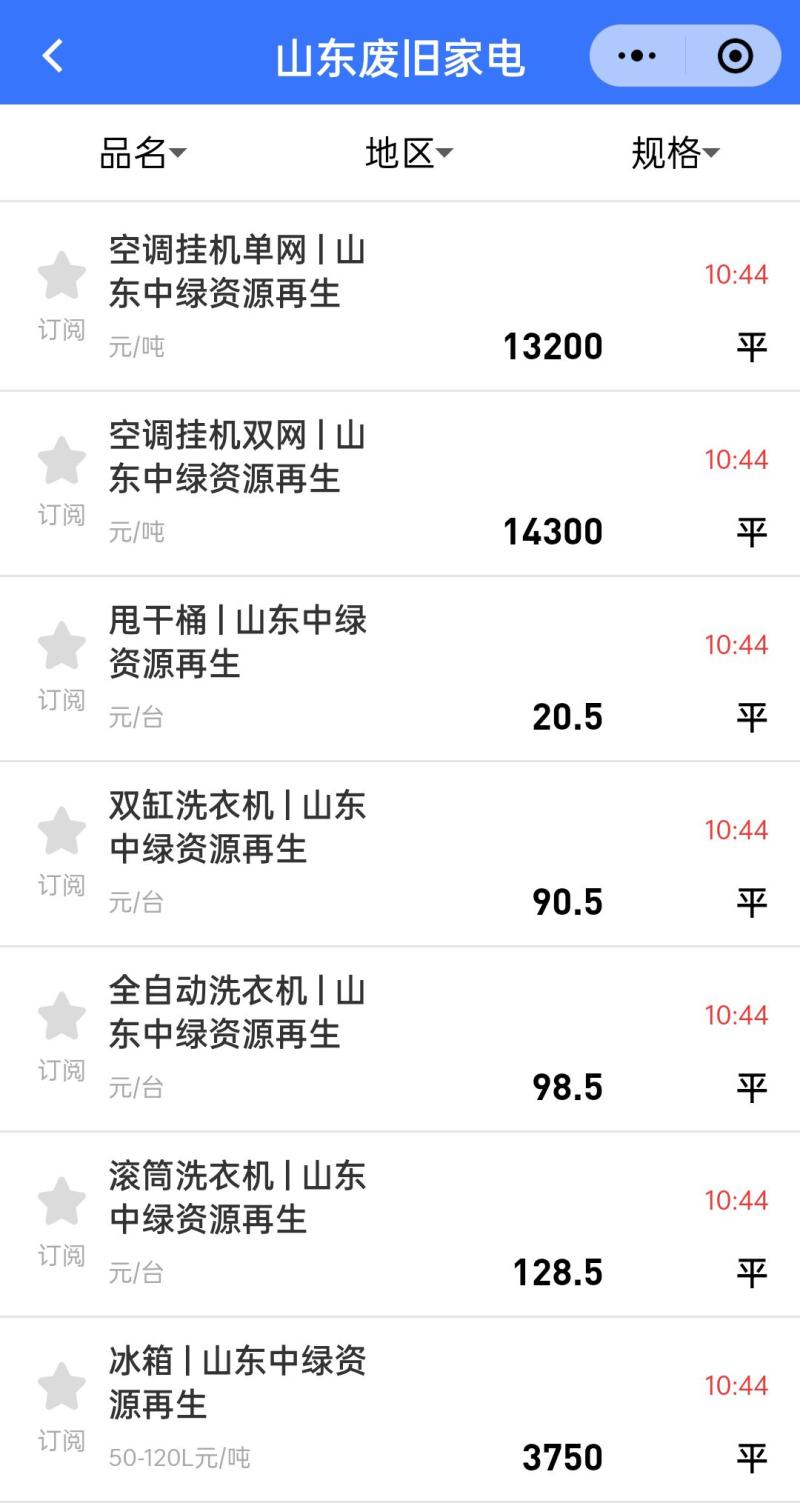Star the 冰箱 listing to subscribe
Viewport: 800px width, 1506px height.
click(x=61, y=1387)
